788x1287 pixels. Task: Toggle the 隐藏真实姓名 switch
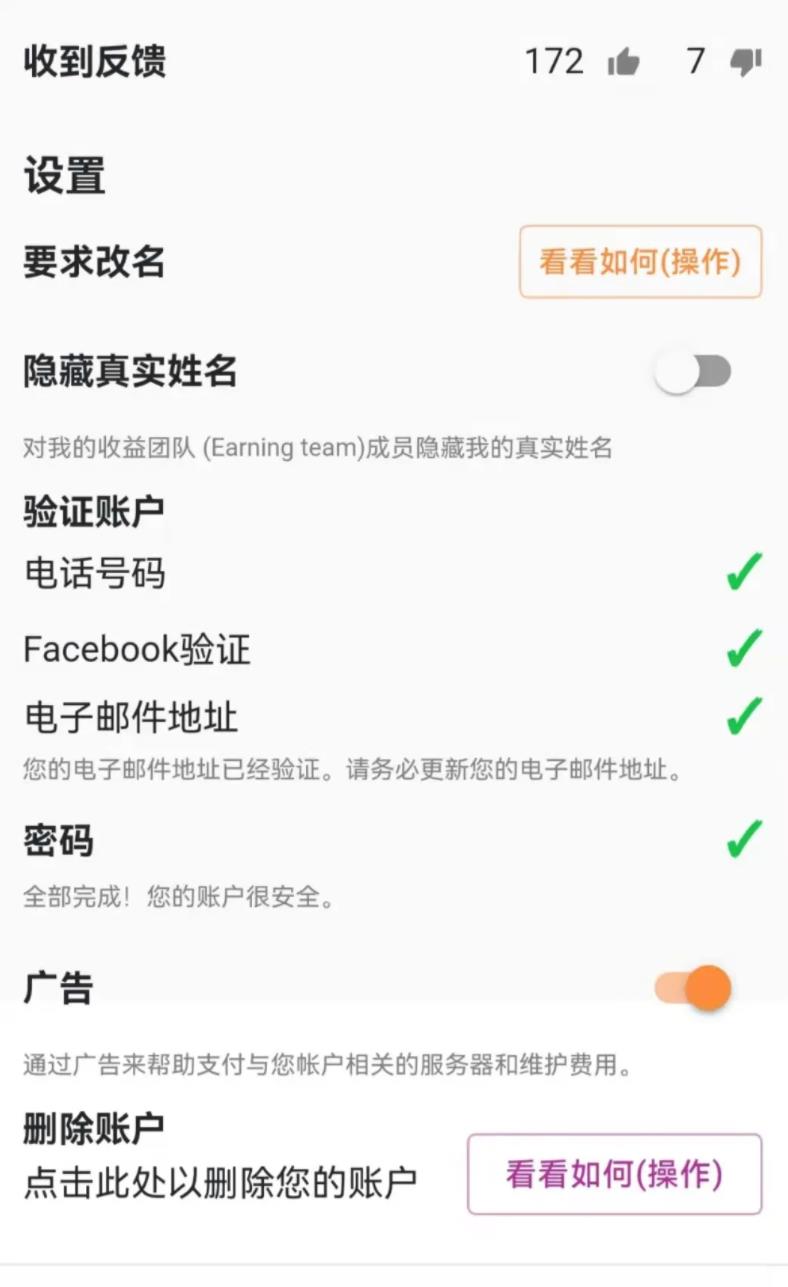tap(693, 372)
